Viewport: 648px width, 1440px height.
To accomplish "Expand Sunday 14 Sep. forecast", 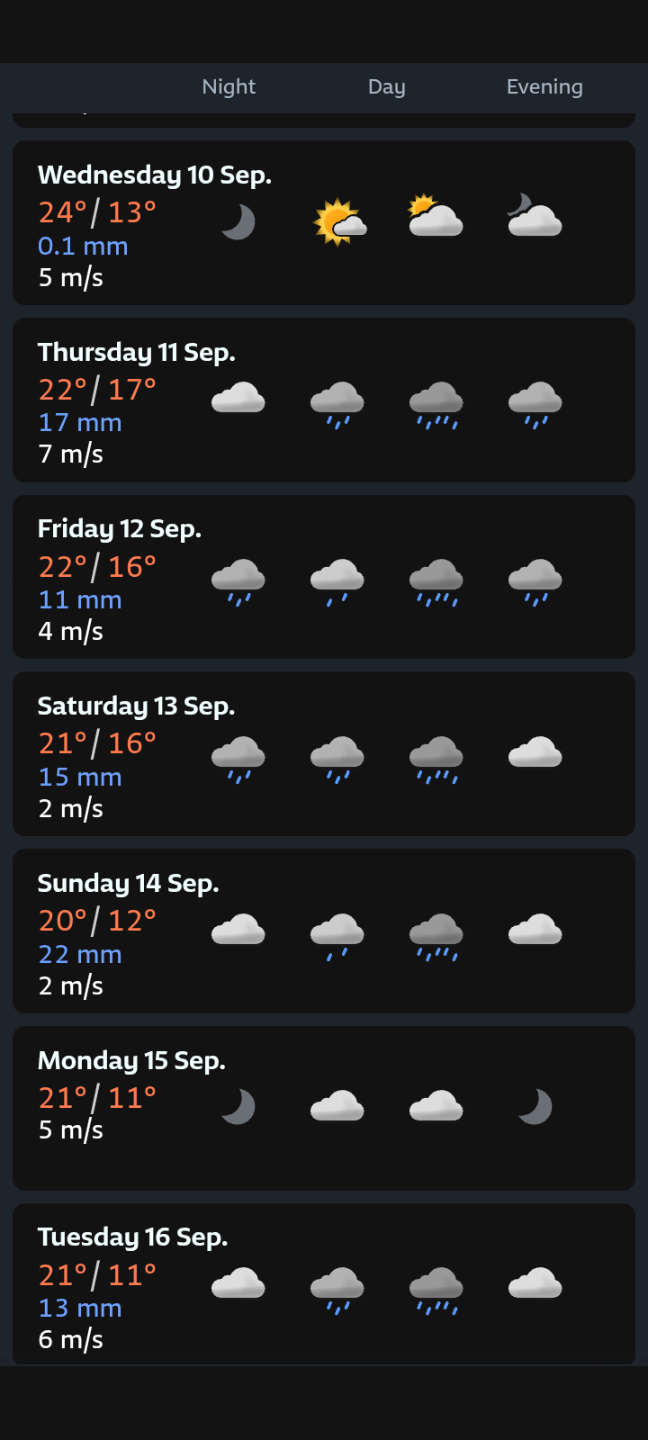I will click(x=323, y=931).
